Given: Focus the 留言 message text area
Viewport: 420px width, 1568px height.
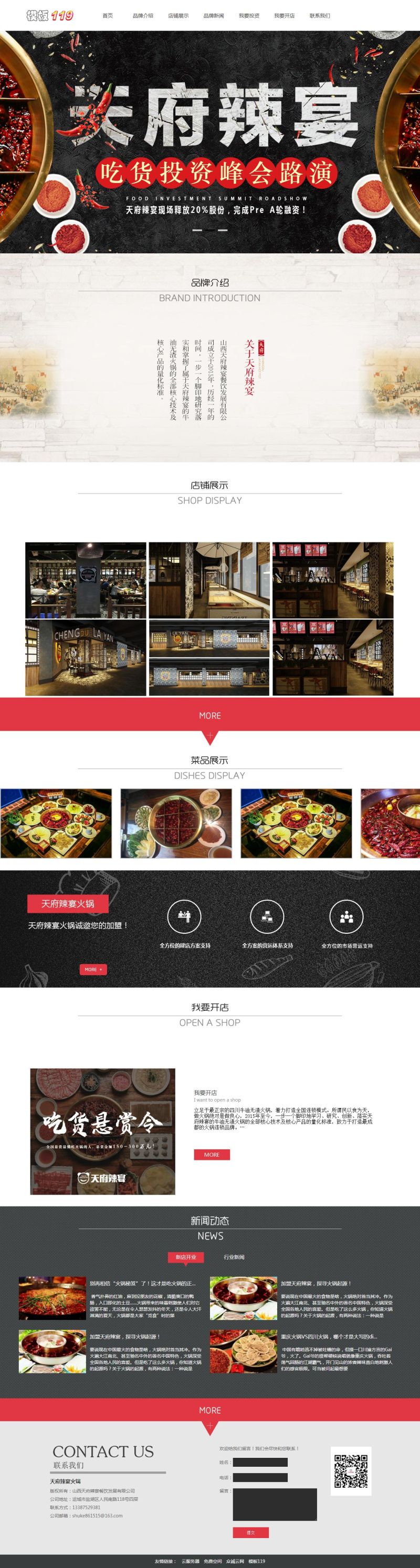Looking at the screenshot, I should tap(274, 1503).
